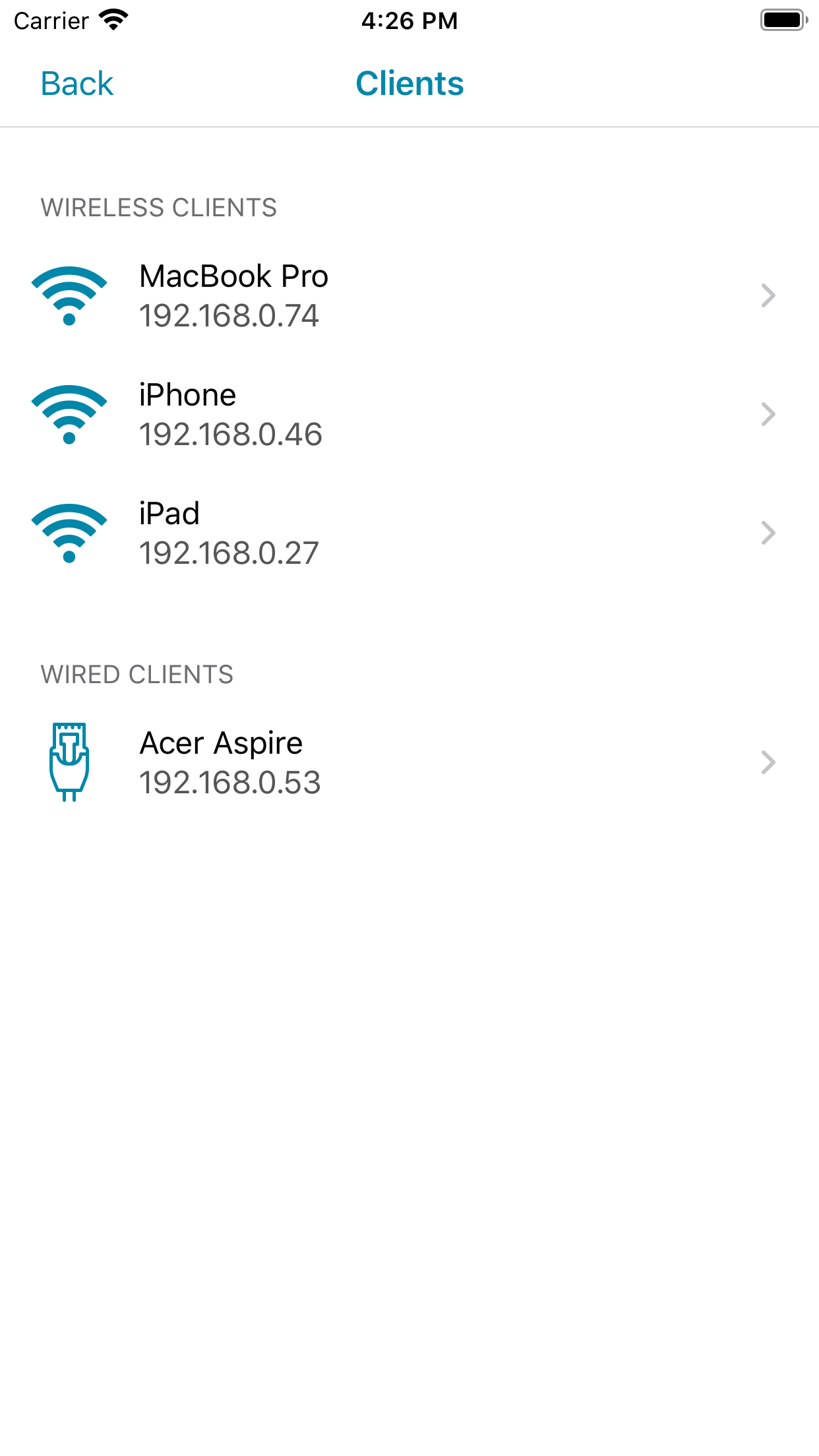819x1456 pixels.
Task: Click the battery indicator icon
Action: (782, 20)
